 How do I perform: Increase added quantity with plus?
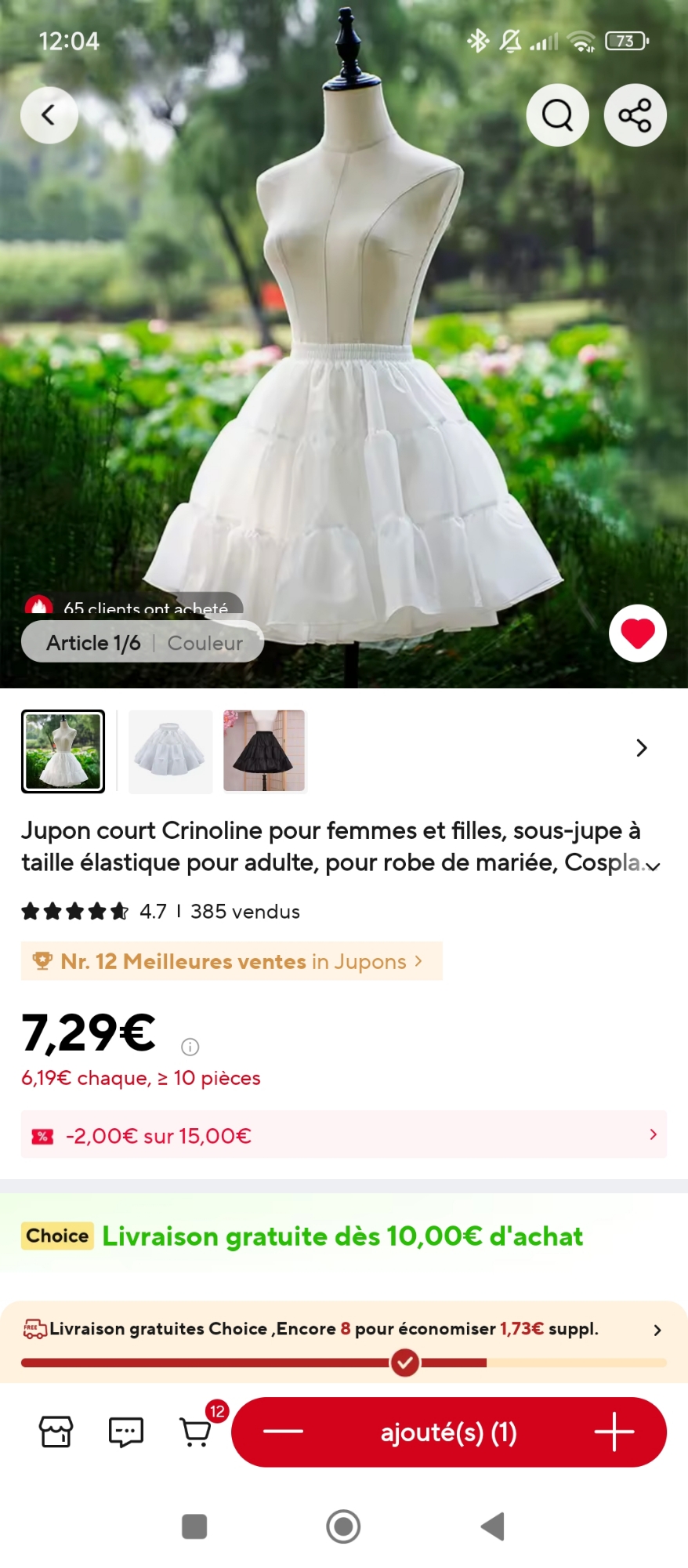pyautogui.click(x=614, y=1432)
